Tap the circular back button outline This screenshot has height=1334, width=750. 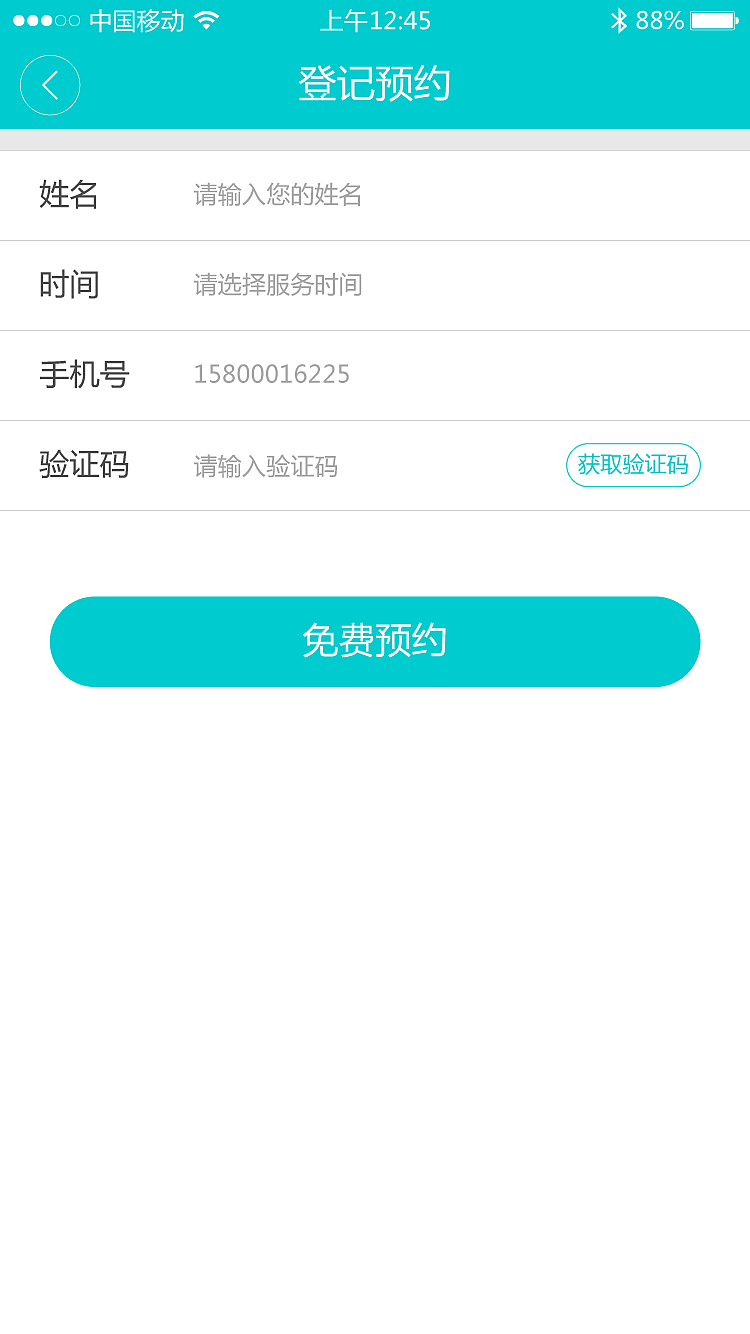(50, 85)
